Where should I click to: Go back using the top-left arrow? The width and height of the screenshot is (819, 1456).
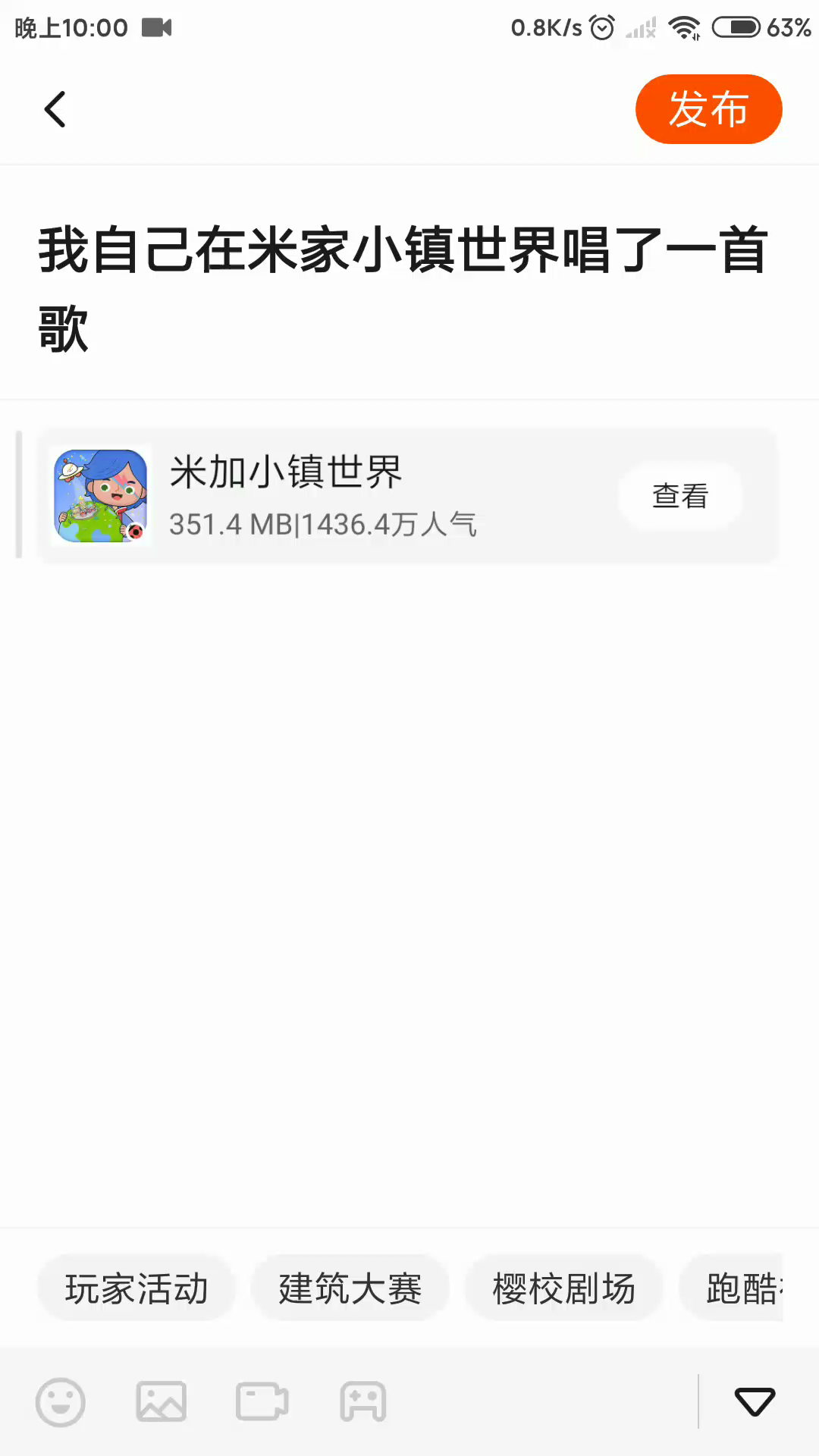(55, 109)
